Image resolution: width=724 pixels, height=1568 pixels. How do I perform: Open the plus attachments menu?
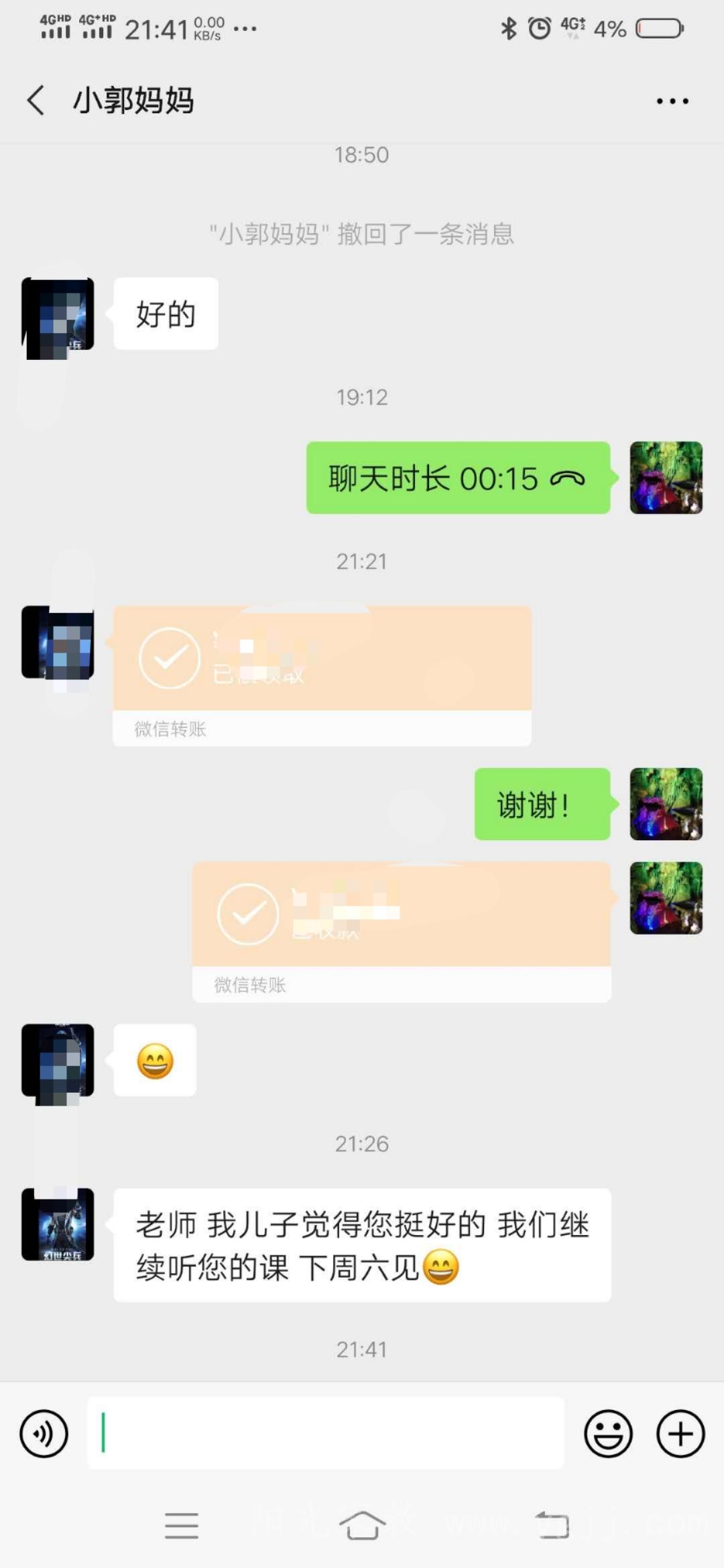pos(680,1434)
